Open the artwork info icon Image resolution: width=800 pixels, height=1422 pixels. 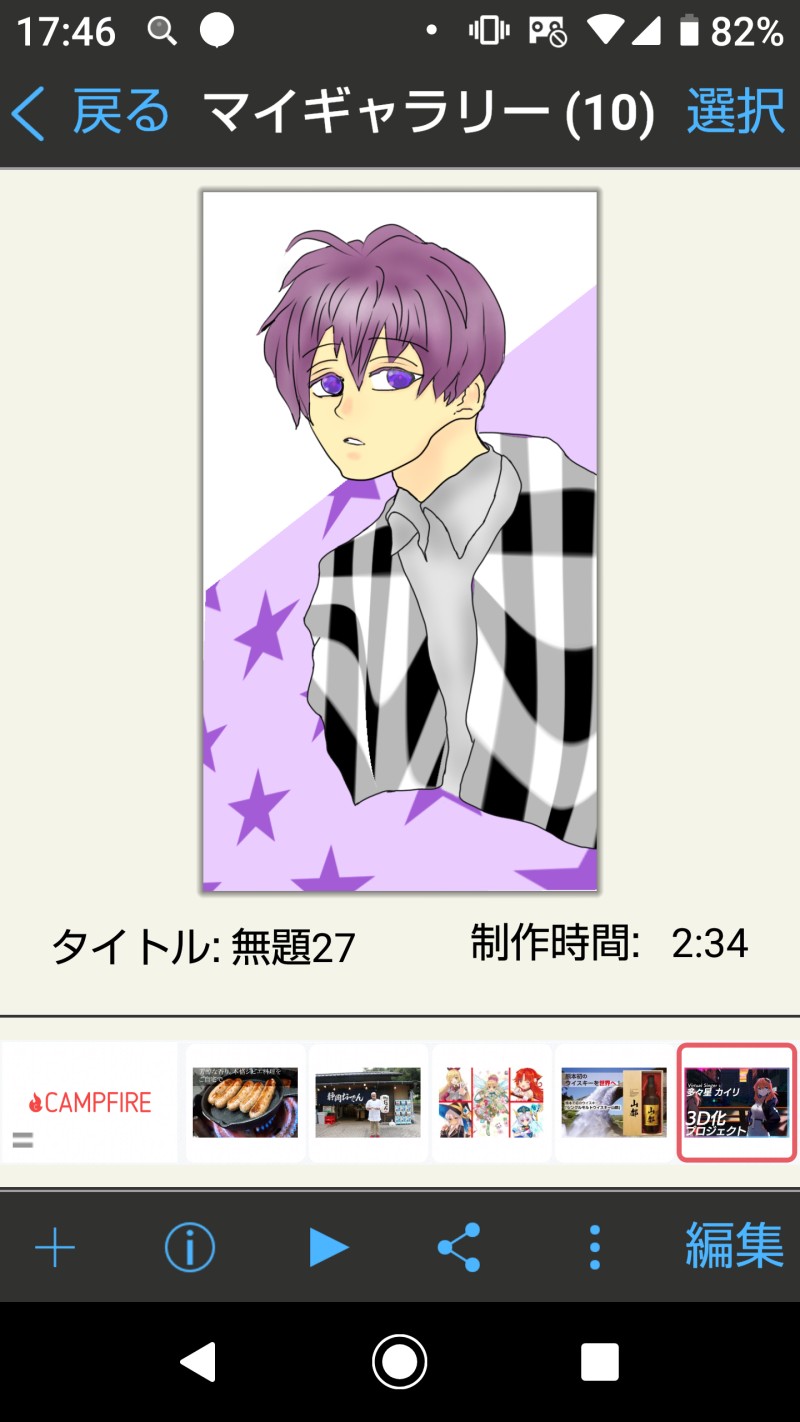tap(189, 1247)
